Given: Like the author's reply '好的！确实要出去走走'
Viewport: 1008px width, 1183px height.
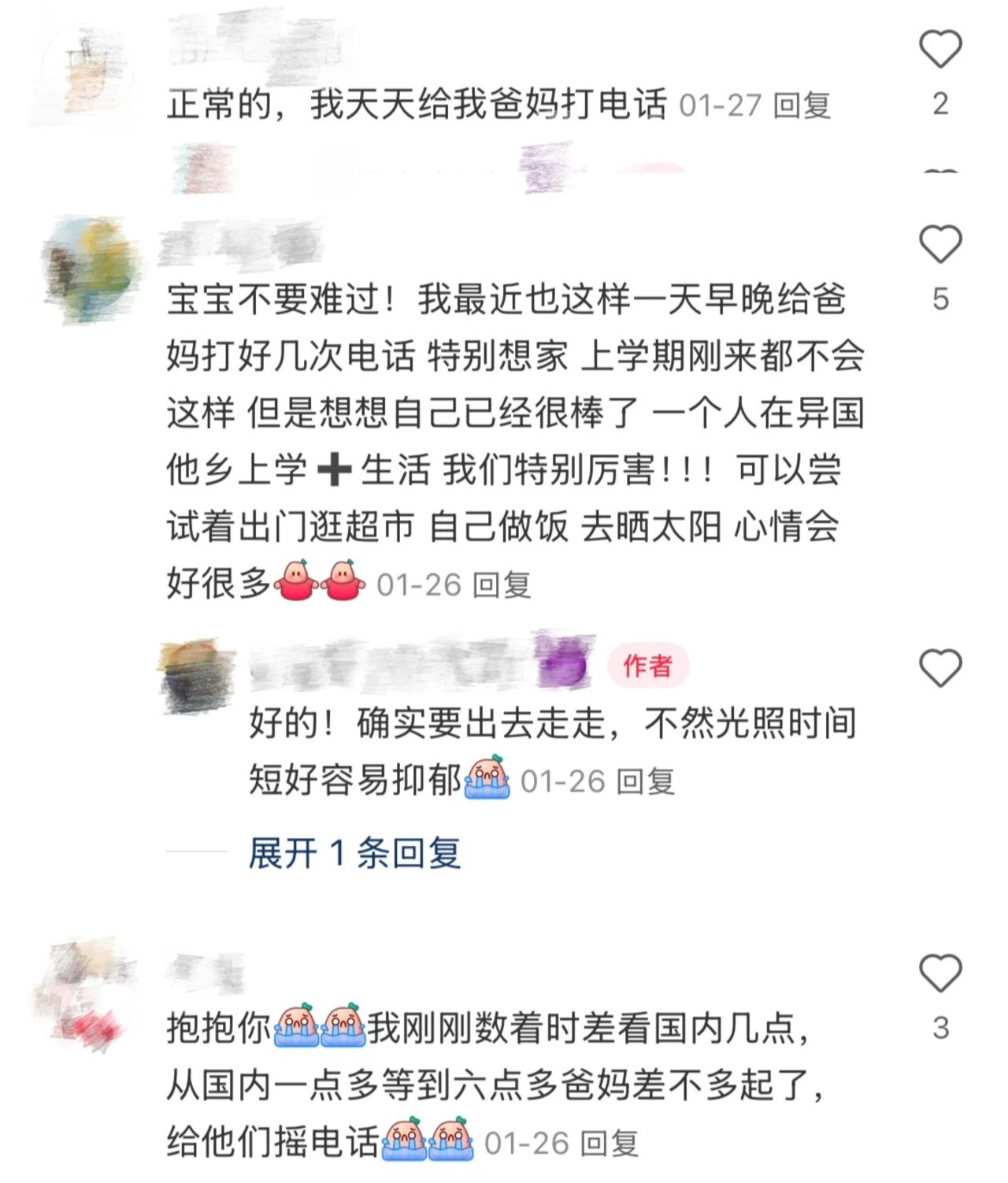Looking at the screenshot, I should 940,669.
